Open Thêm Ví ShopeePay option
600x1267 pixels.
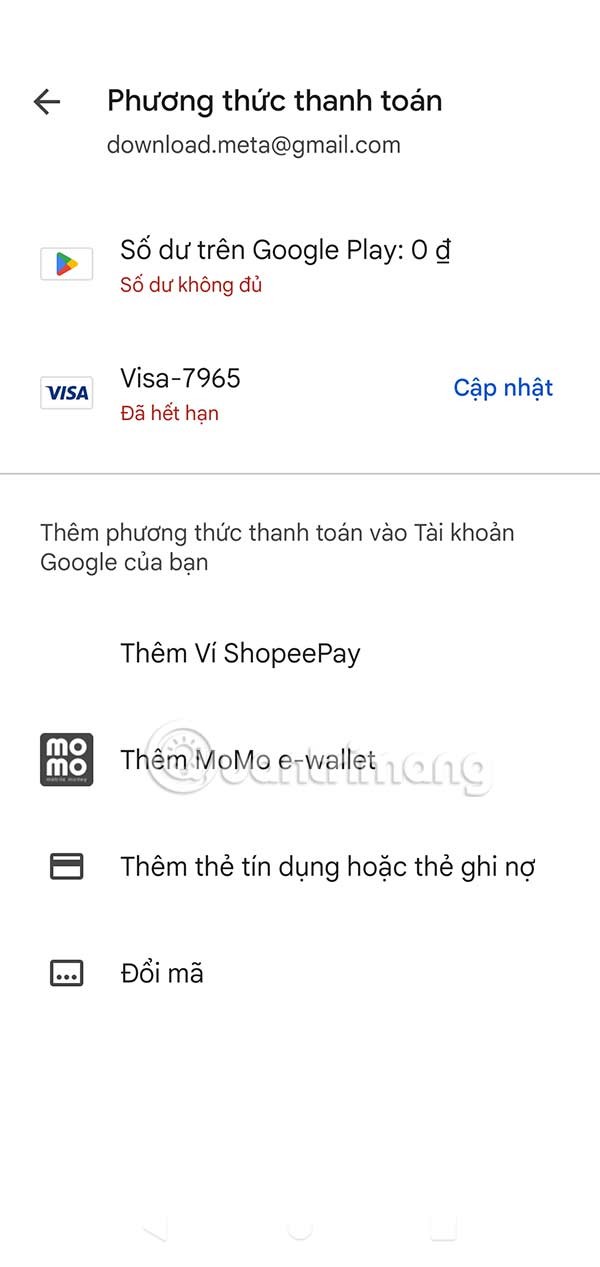[240, 654]
